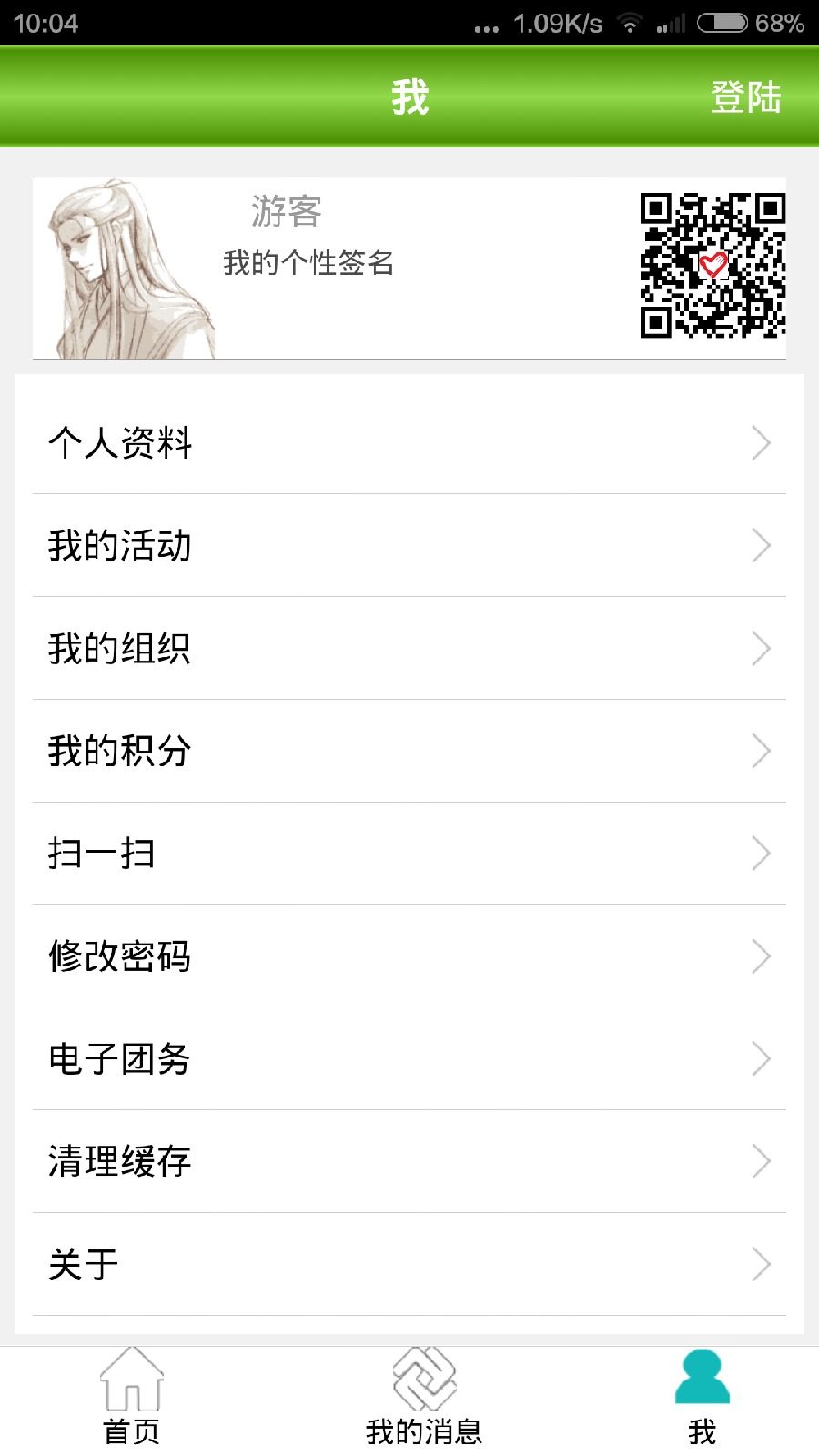
Task: Launch 扫一扫 scanner
Action: (409, 854)
